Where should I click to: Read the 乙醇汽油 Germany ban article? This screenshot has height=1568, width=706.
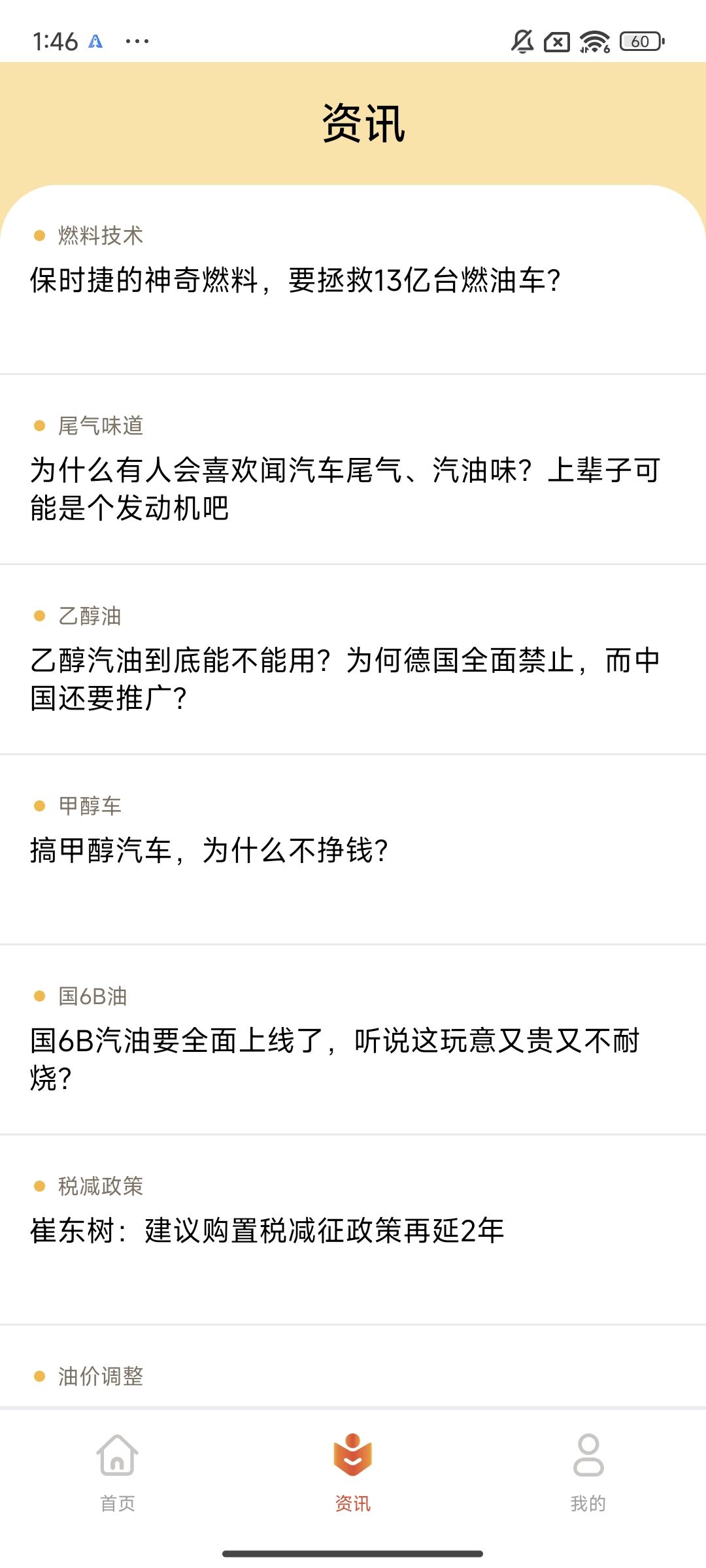(353, 660)
